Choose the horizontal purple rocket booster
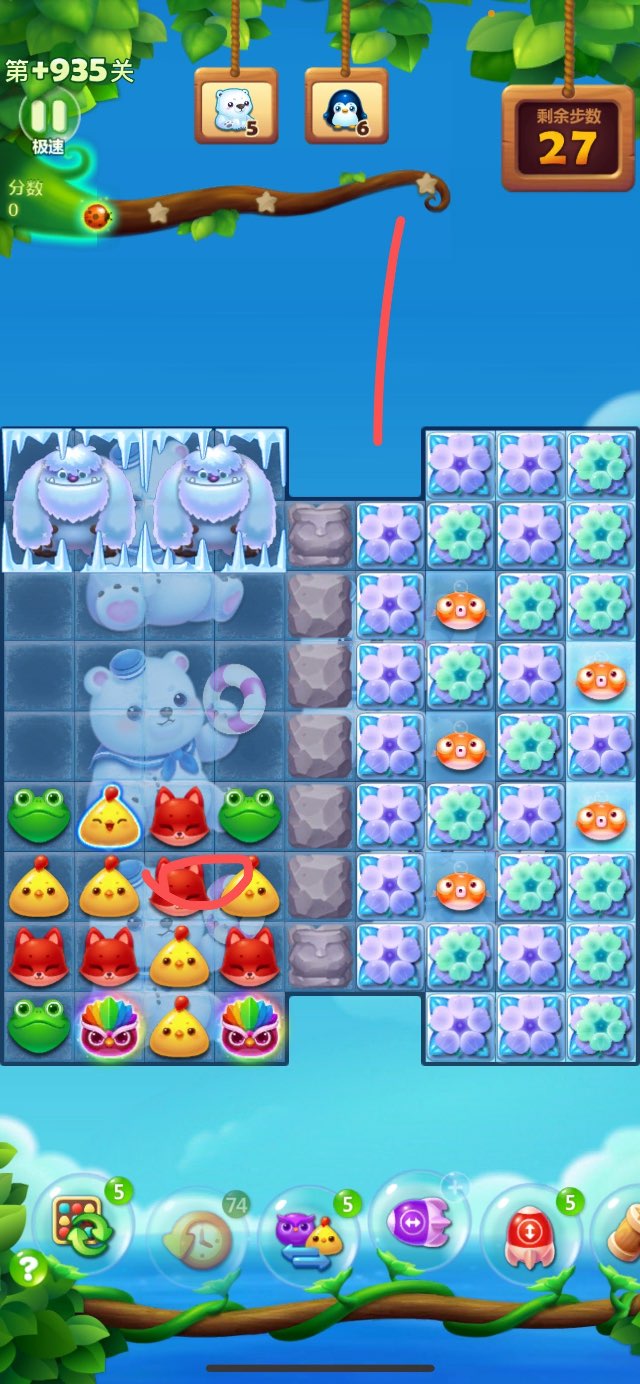640x1384 pixels. point(418,1223)
